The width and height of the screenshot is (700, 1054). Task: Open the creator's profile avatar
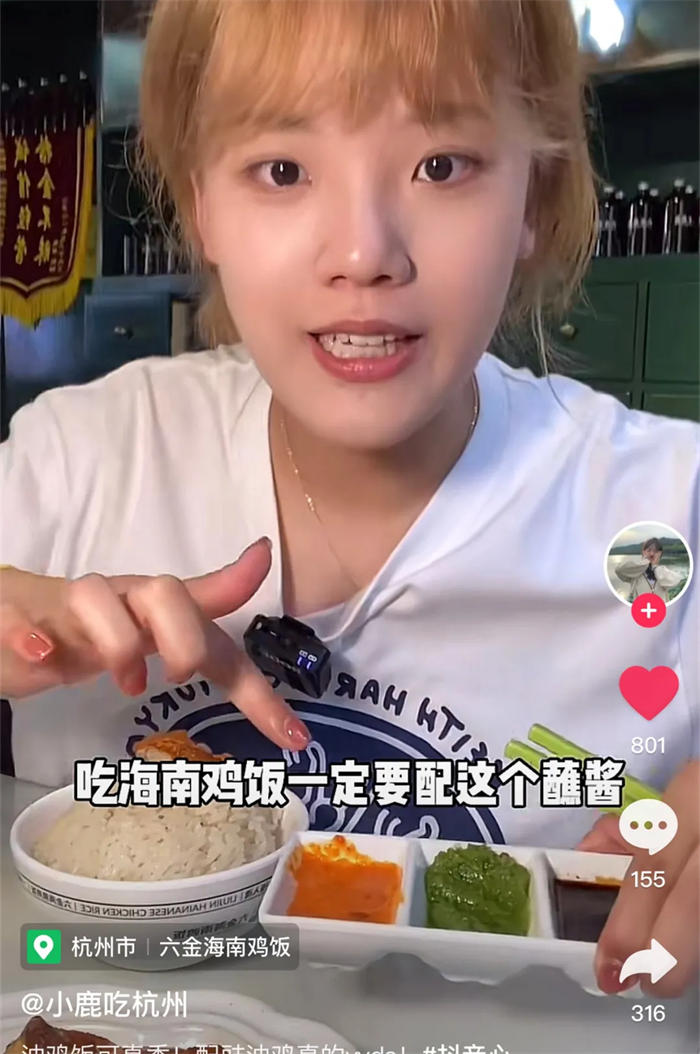[648, 564]
